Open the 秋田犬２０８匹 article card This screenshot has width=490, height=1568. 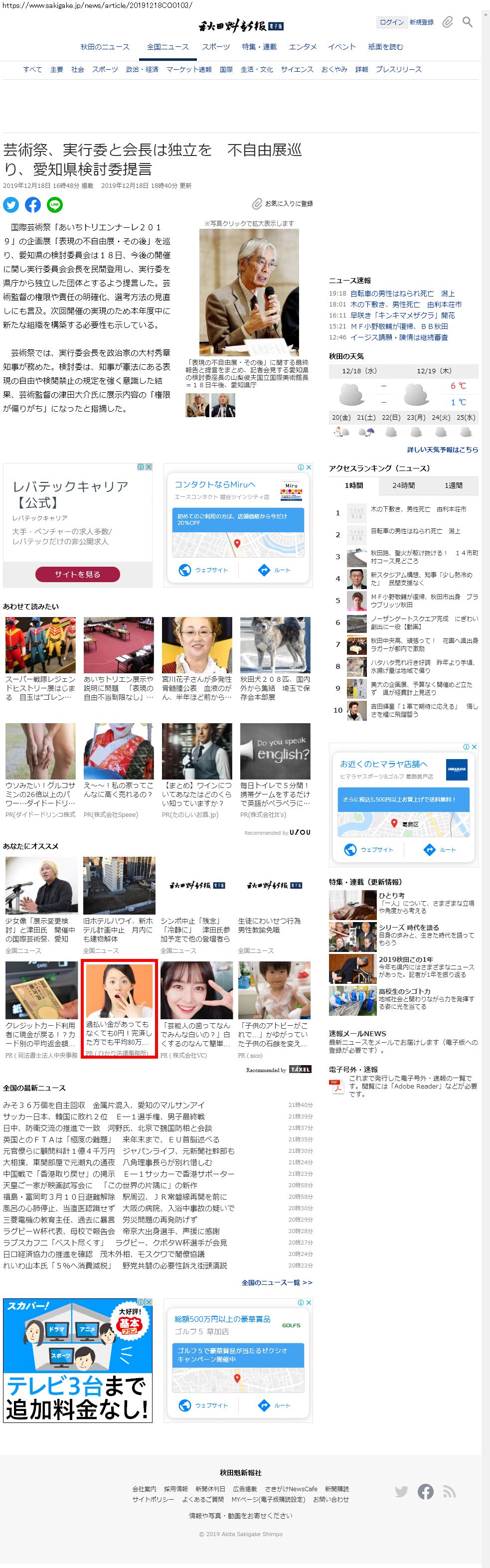click(275, 658)
